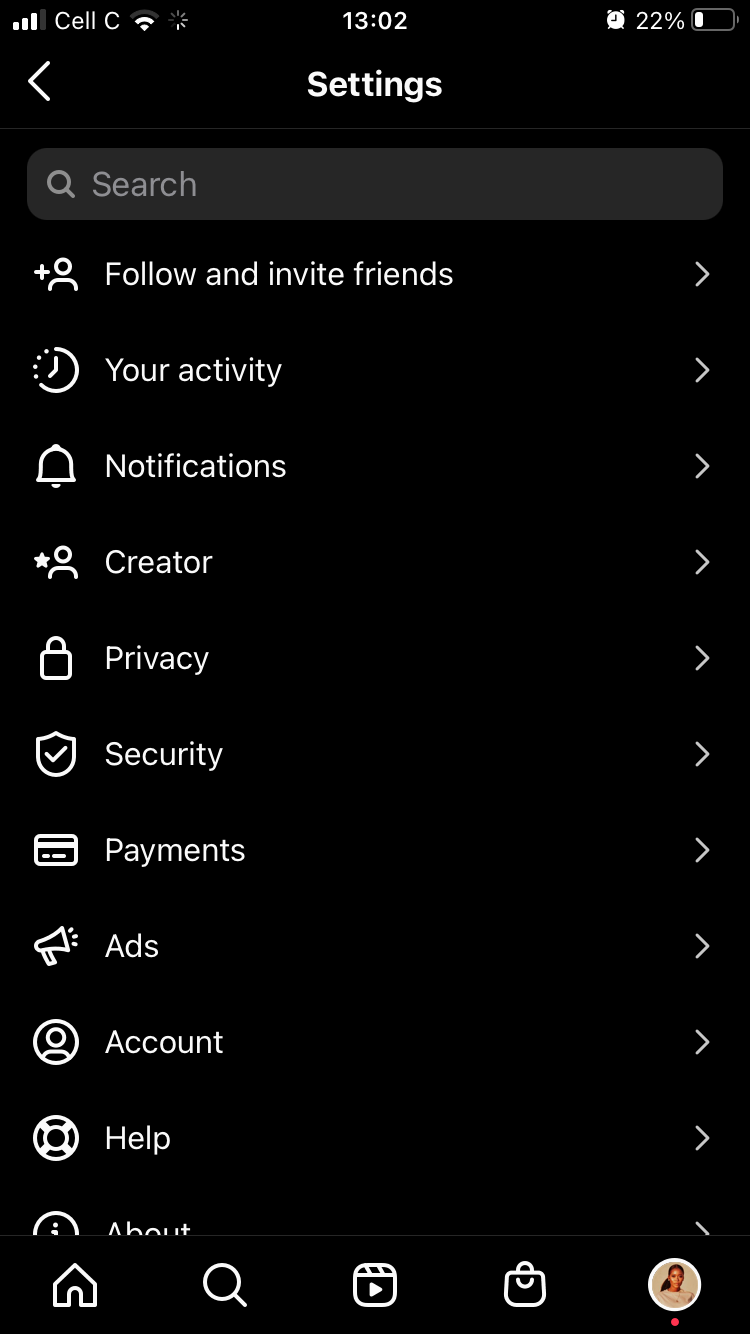This screenshot has width=750, height=1334.
Task: Open Account settings
Action: point(374,1042)
